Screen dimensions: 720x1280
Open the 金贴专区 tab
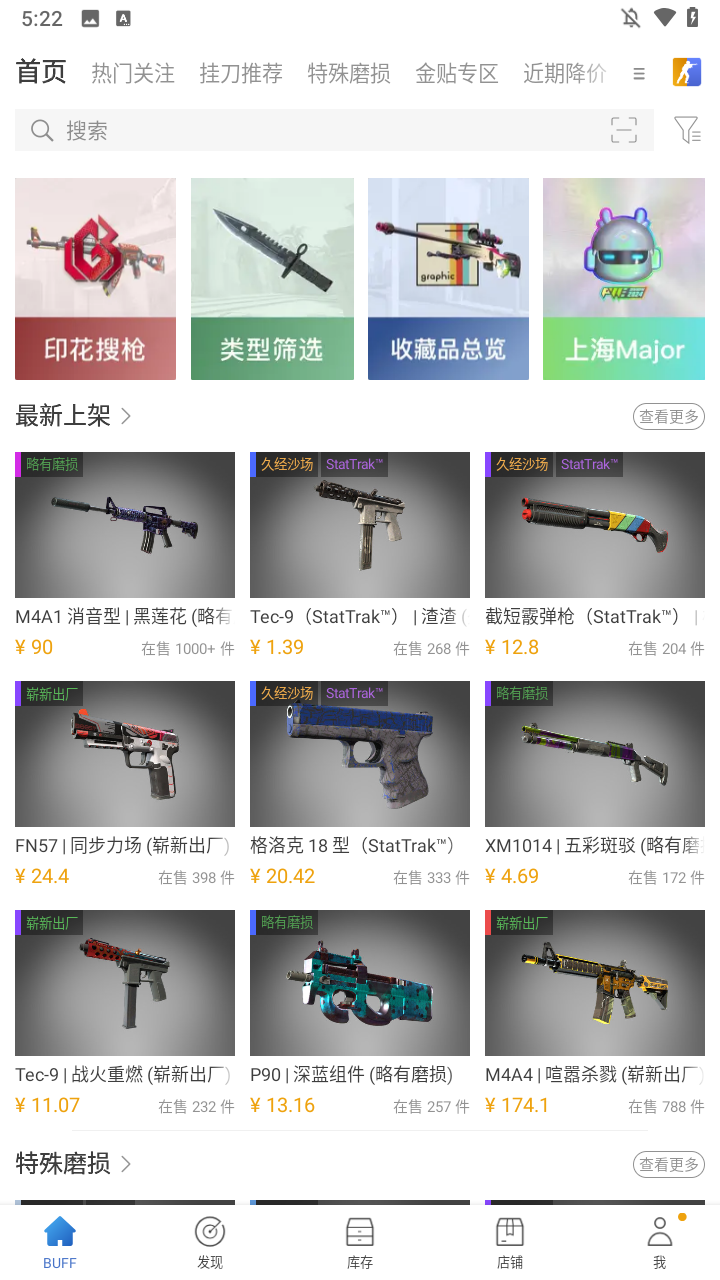tap(457, 73)
